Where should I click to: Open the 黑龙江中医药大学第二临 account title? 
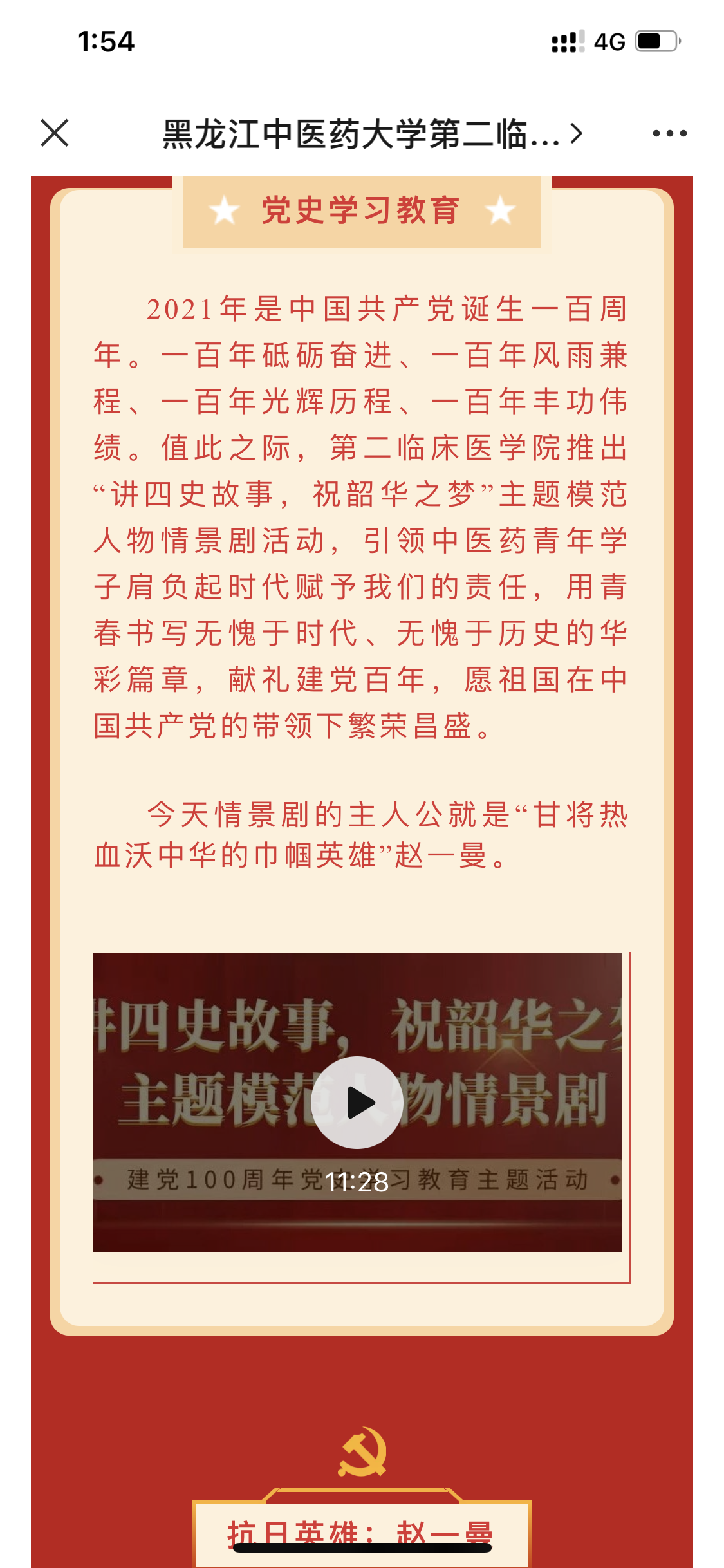pyautogui.click(x=373, y=134)
